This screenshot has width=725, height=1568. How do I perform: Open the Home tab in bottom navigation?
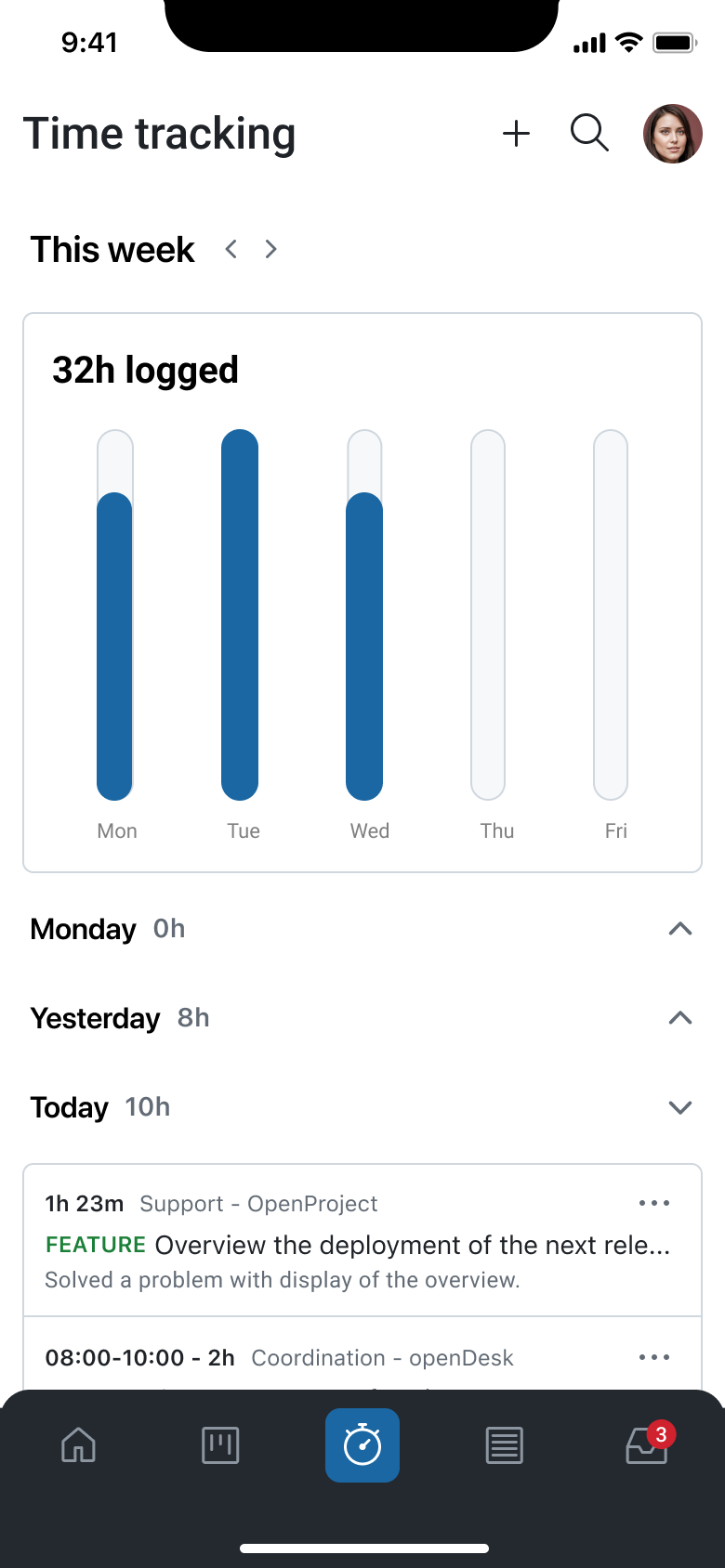coord(78,1445)
